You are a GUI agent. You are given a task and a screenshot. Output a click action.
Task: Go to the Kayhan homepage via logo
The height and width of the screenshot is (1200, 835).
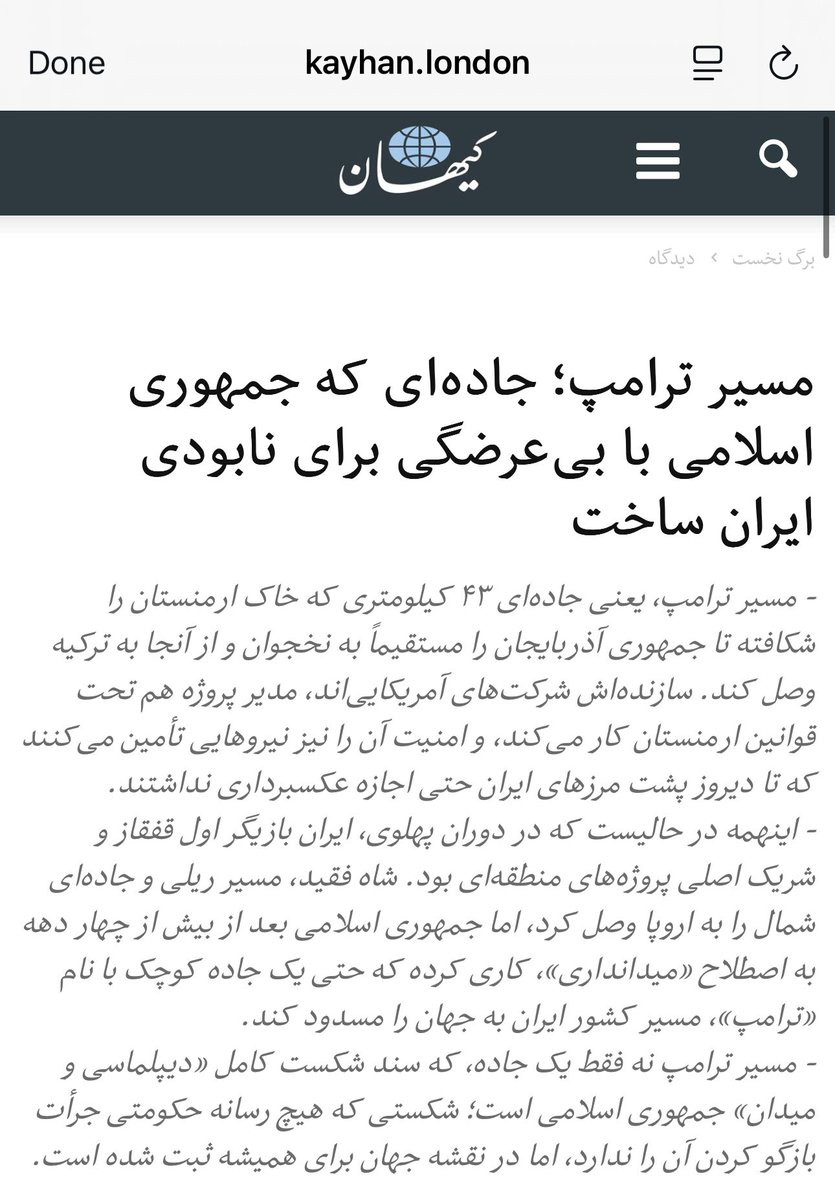pyautogui.click(x=417, y=160)
